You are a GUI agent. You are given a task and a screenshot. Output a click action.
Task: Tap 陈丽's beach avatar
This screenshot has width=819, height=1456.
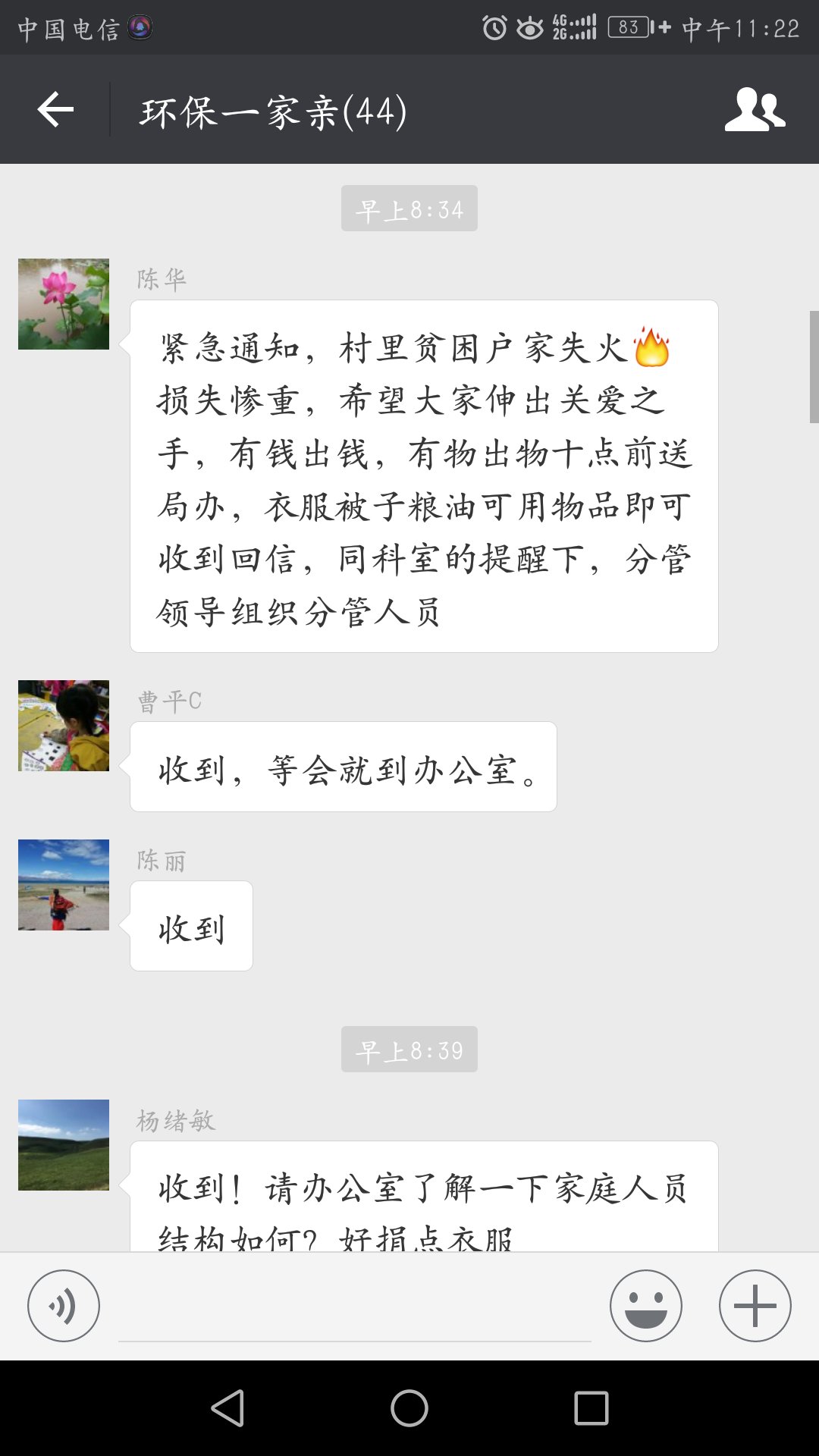pos(64,885)
